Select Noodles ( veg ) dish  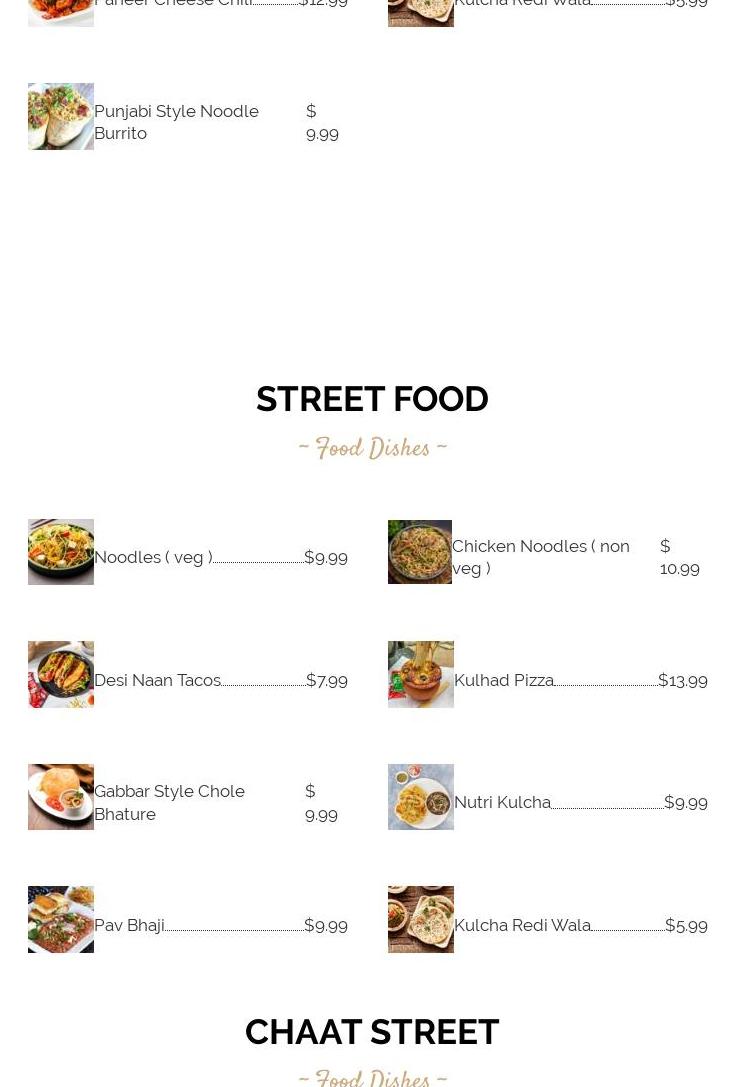[153, 557]
